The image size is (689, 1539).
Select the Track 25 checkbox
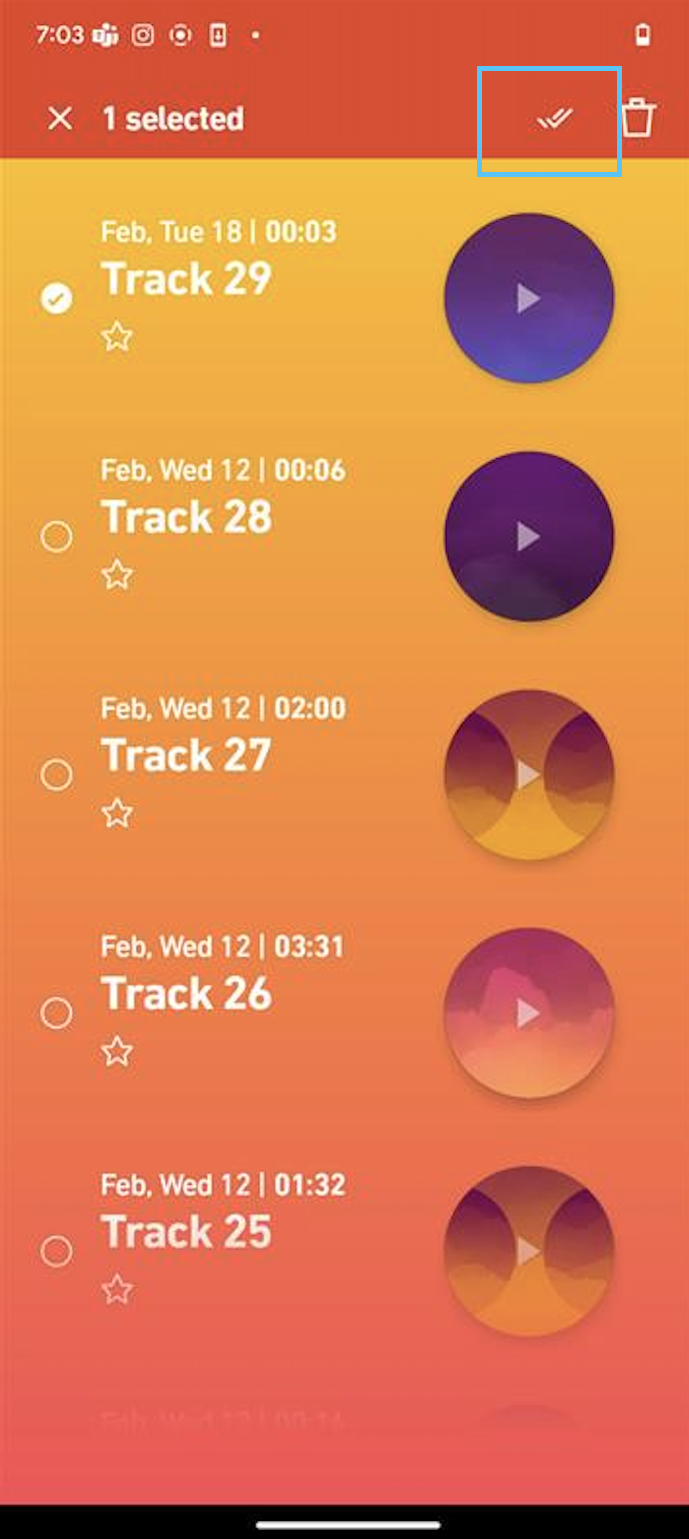pos(56,1251)
